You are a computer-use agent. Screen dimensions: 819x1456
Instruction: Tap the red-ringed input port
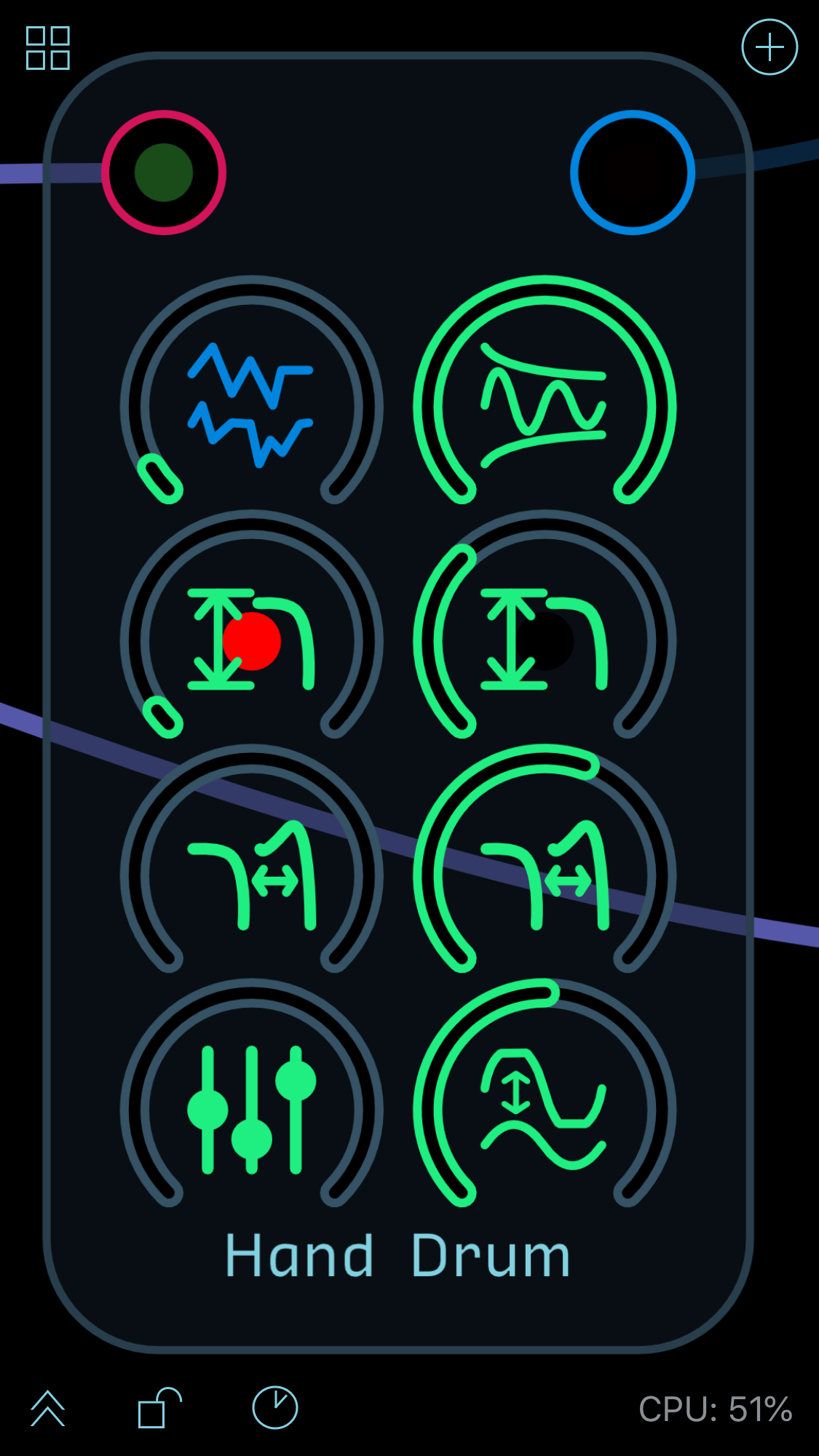pyautogui.click(x=164, y=172)
